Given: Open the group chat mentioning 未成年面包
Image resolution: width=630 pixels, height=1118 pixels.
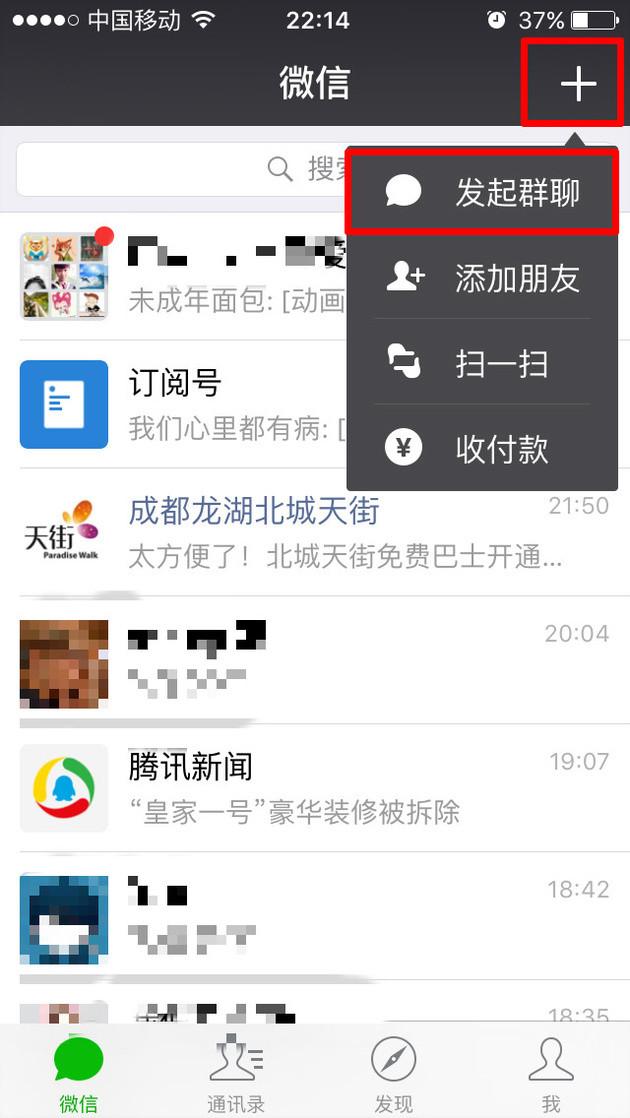Looking at the screenshot, I should pyautogui.click(x=183, y=276).
